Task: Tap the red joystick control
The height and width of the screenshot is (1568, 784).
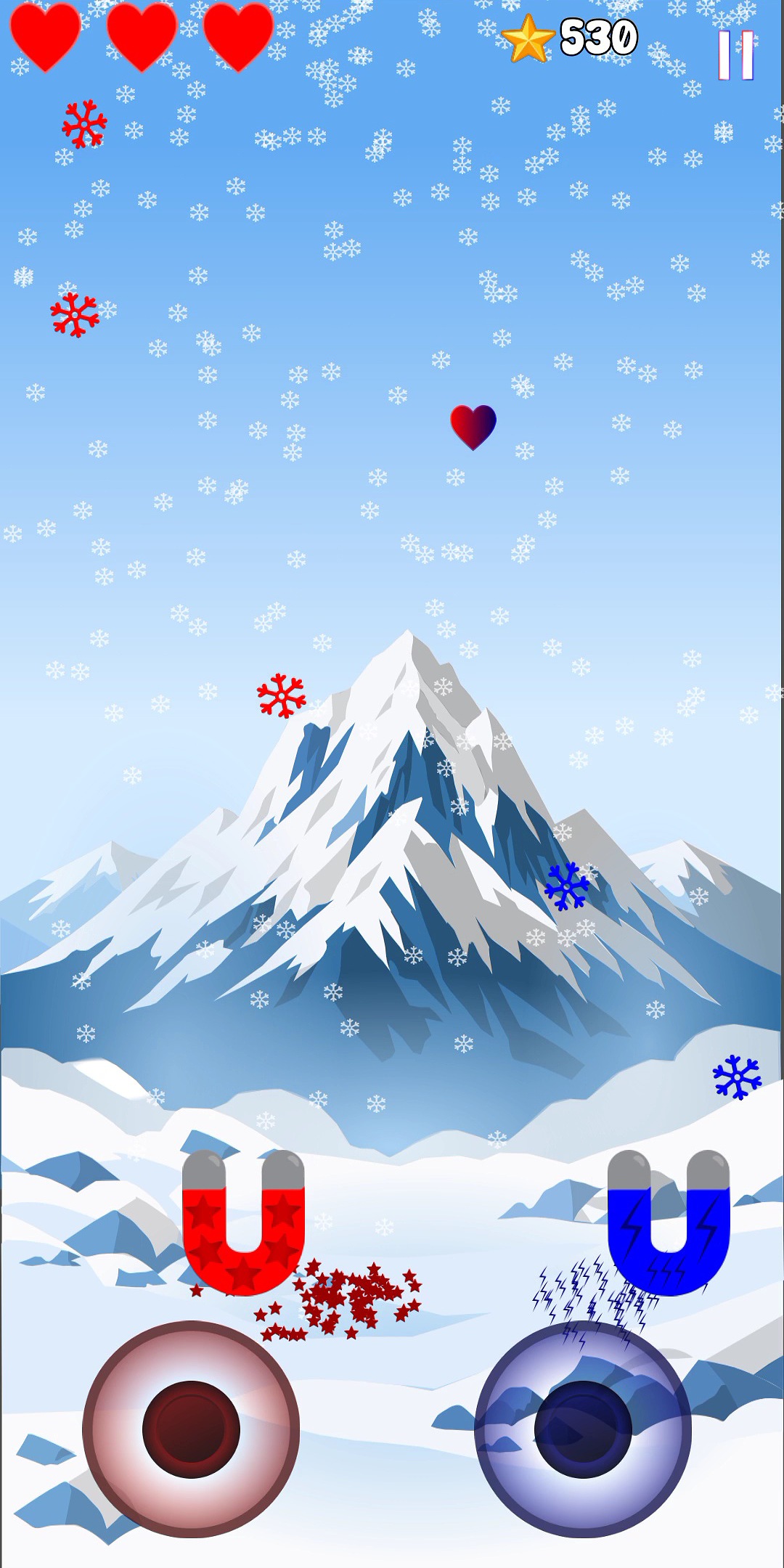Action: tap(191, 1429)
